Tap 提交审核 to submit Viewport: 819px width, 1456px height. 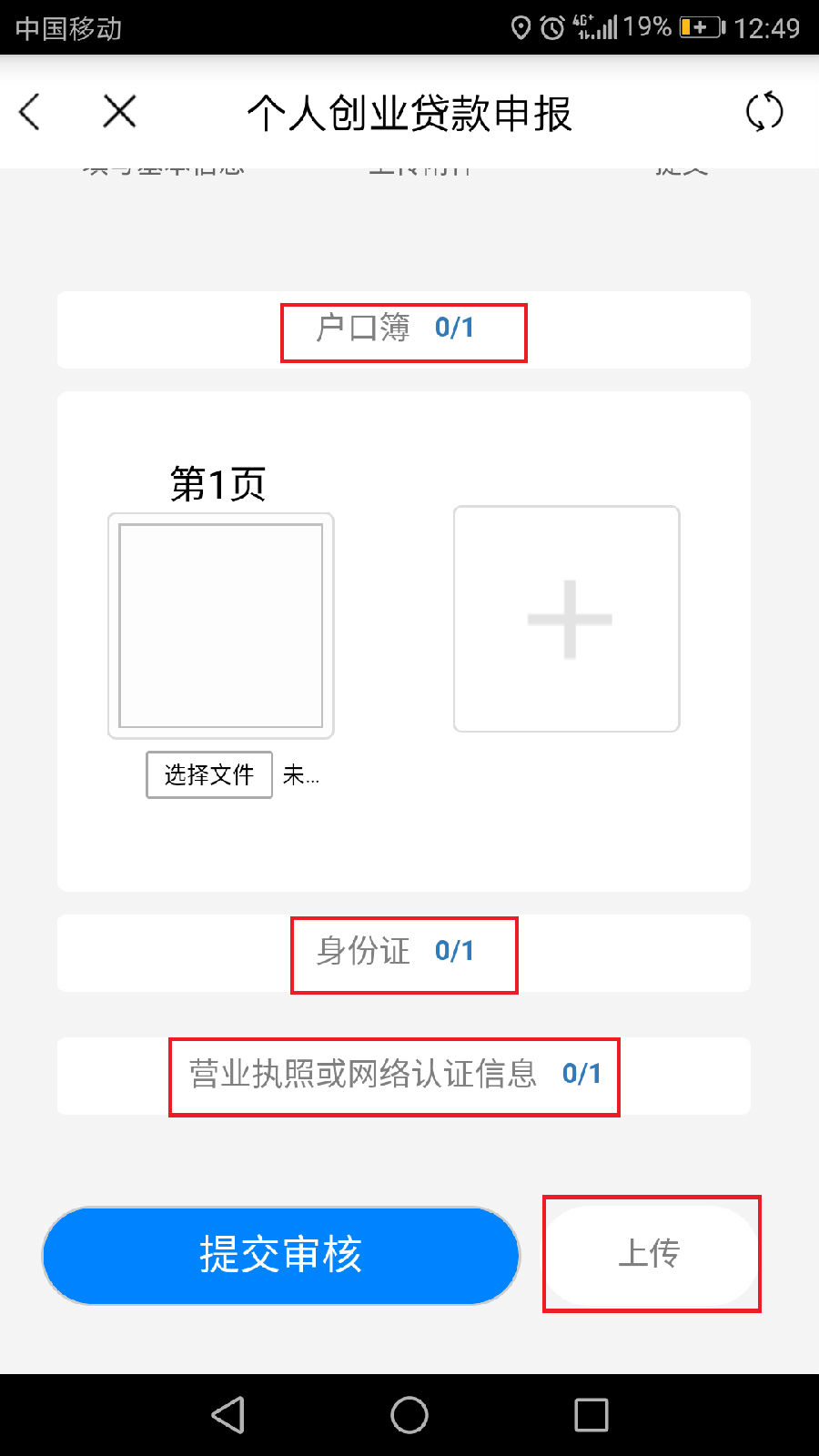tap(281, 1255)
